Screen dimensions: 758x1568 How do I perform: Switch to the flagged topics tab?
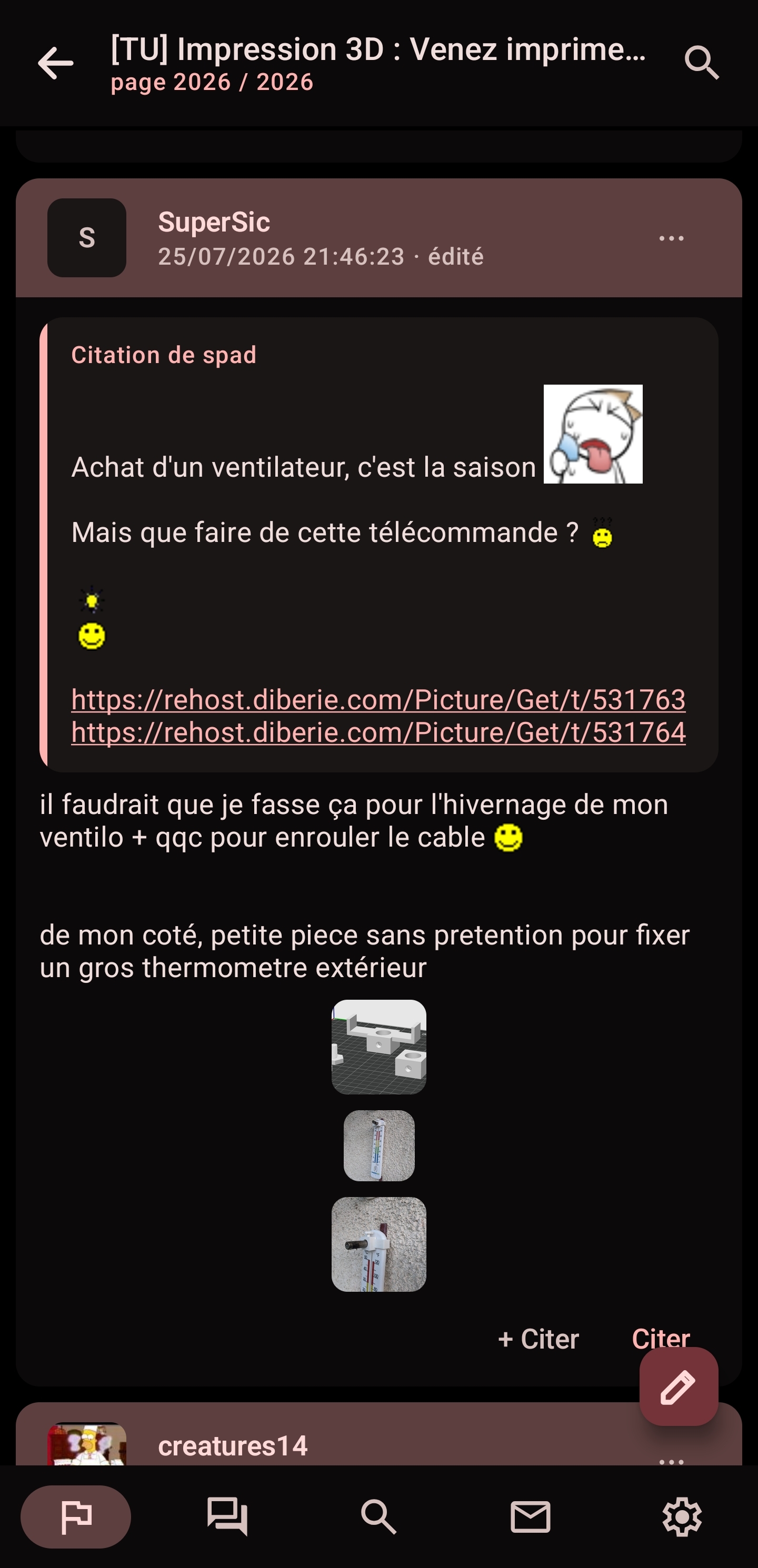coord(75,1517)
